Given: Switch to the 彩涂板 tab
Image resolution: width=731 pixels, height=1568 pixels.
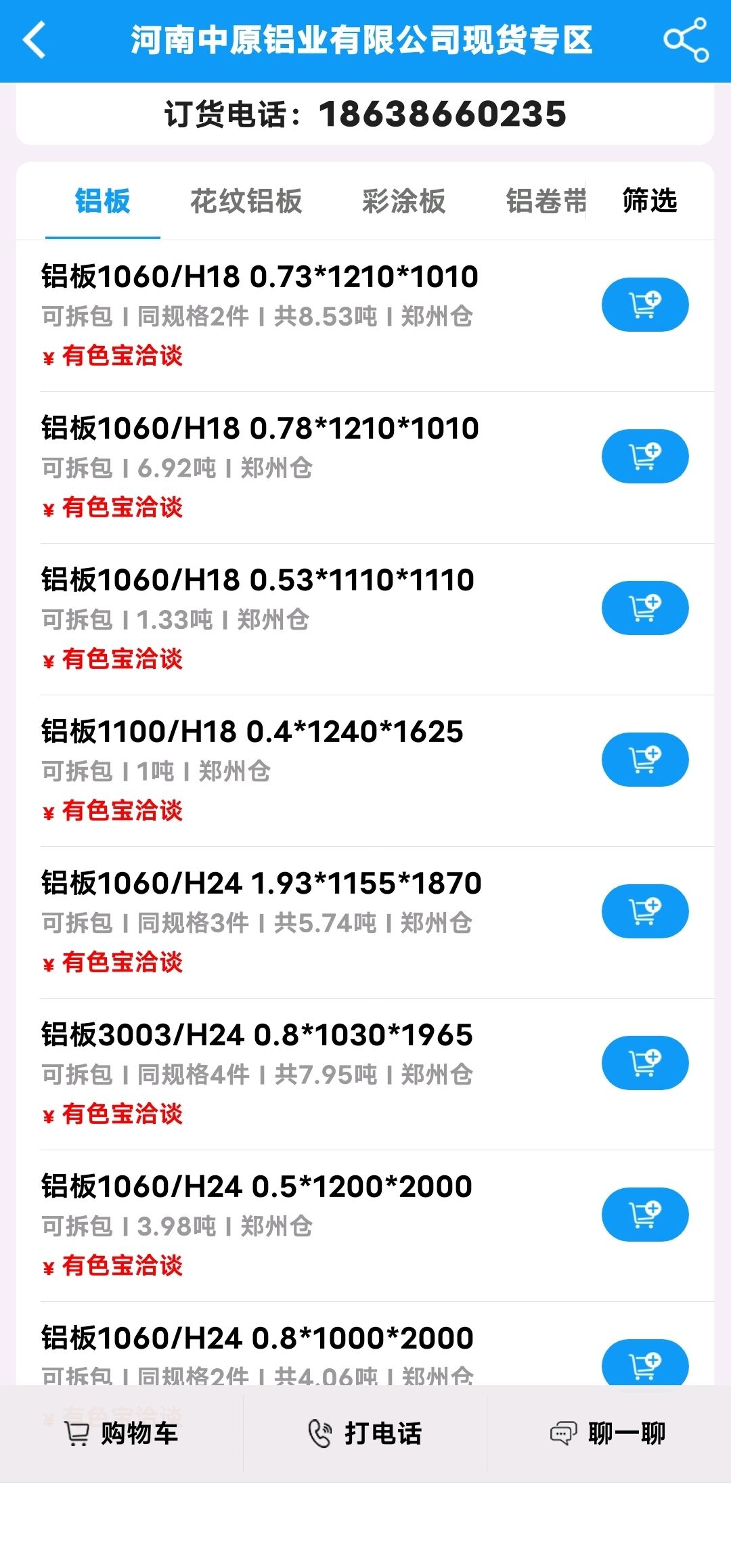Looking at the screenshot, I should point(403,201).
